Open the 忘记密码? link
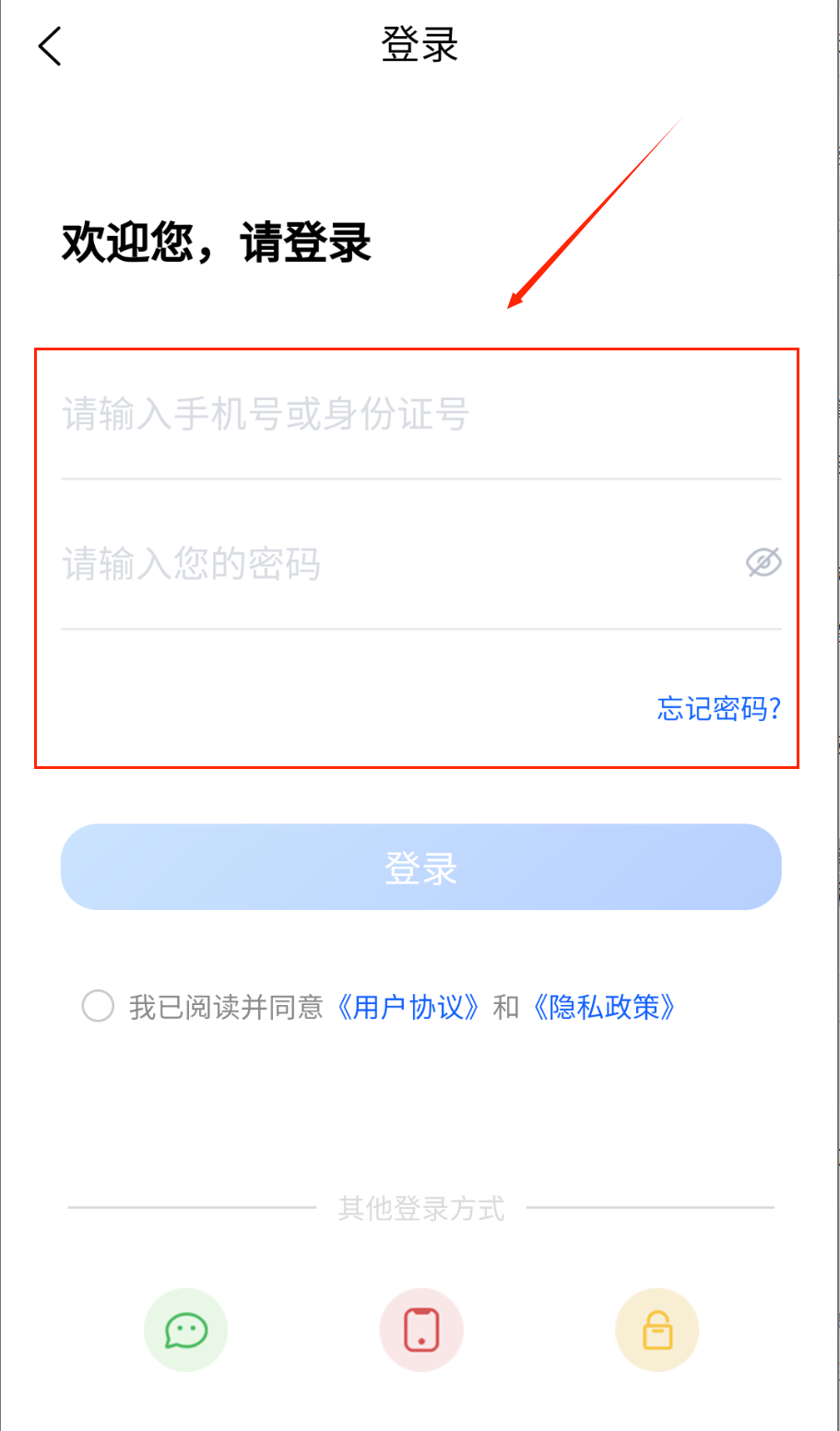840x1431 pixels. 719,708
